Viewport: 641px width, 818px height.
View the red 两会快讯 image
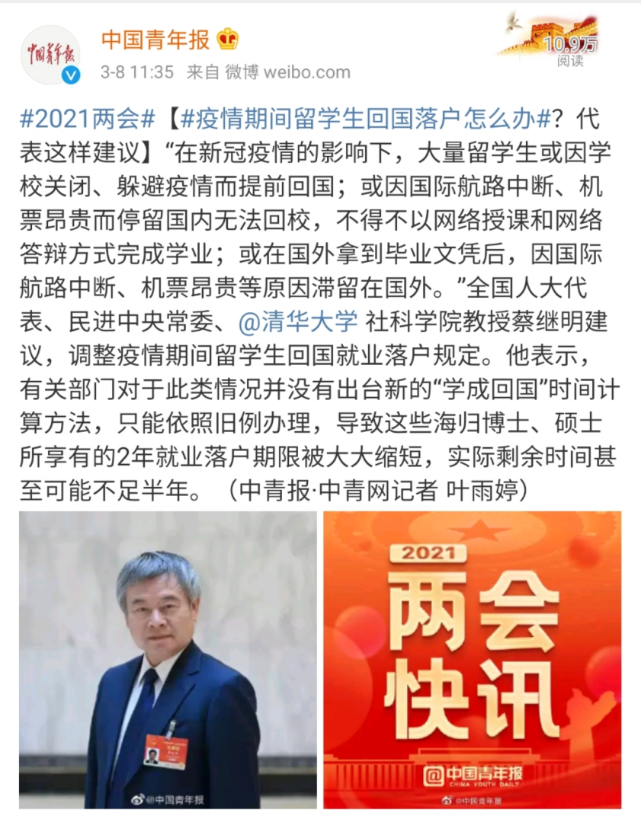[x=473, y=660]
